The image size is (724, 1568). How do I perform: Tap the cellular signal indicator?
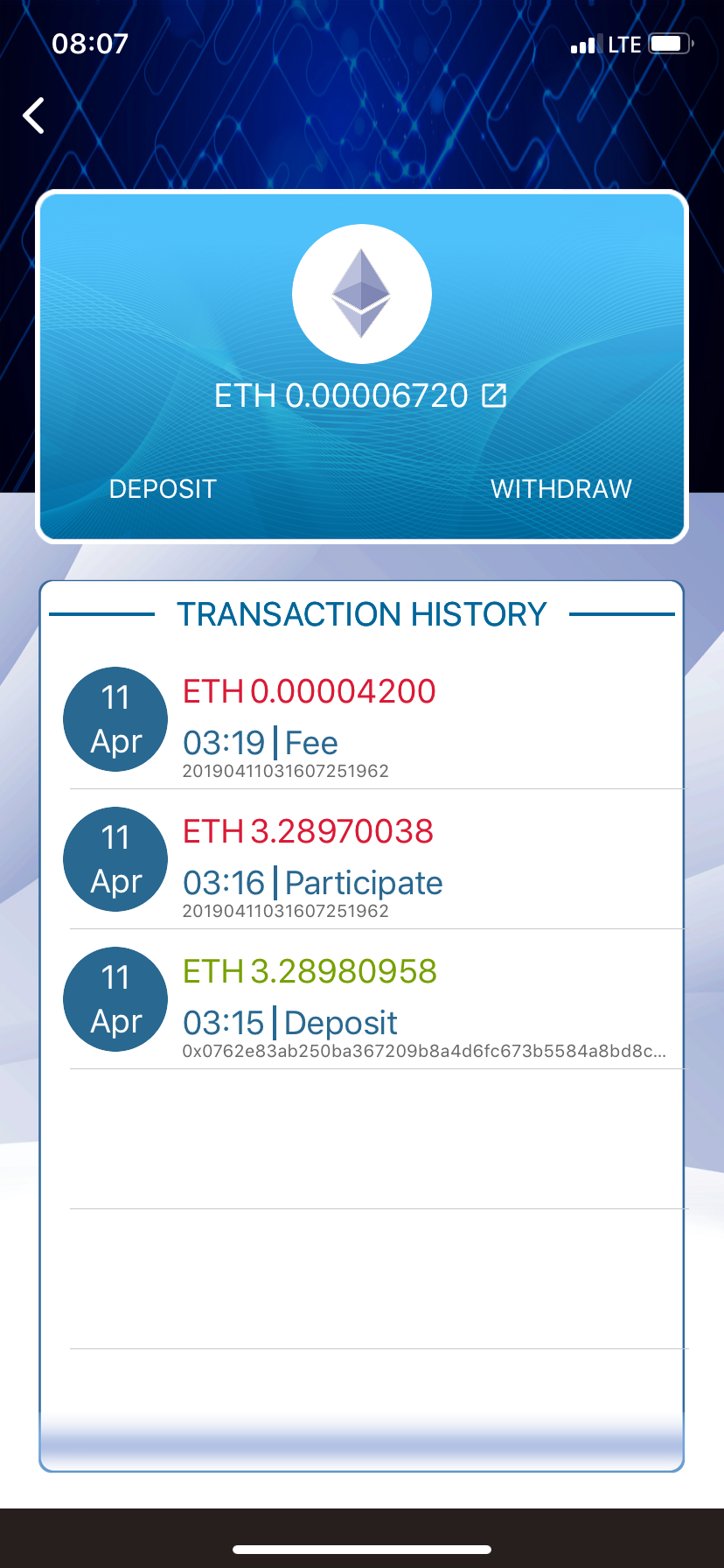[x=584, y=44]
